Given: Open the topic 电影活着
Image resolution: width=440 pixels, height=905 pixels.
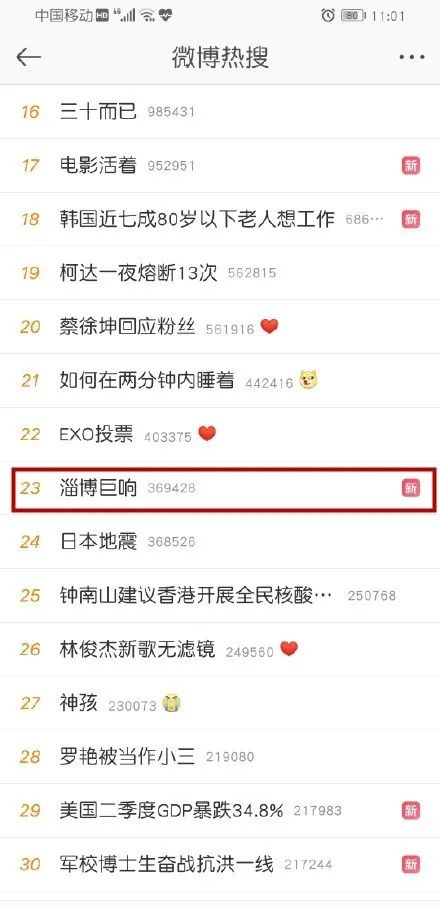Looking at the screenshot, I should click(x=220, y=166).
